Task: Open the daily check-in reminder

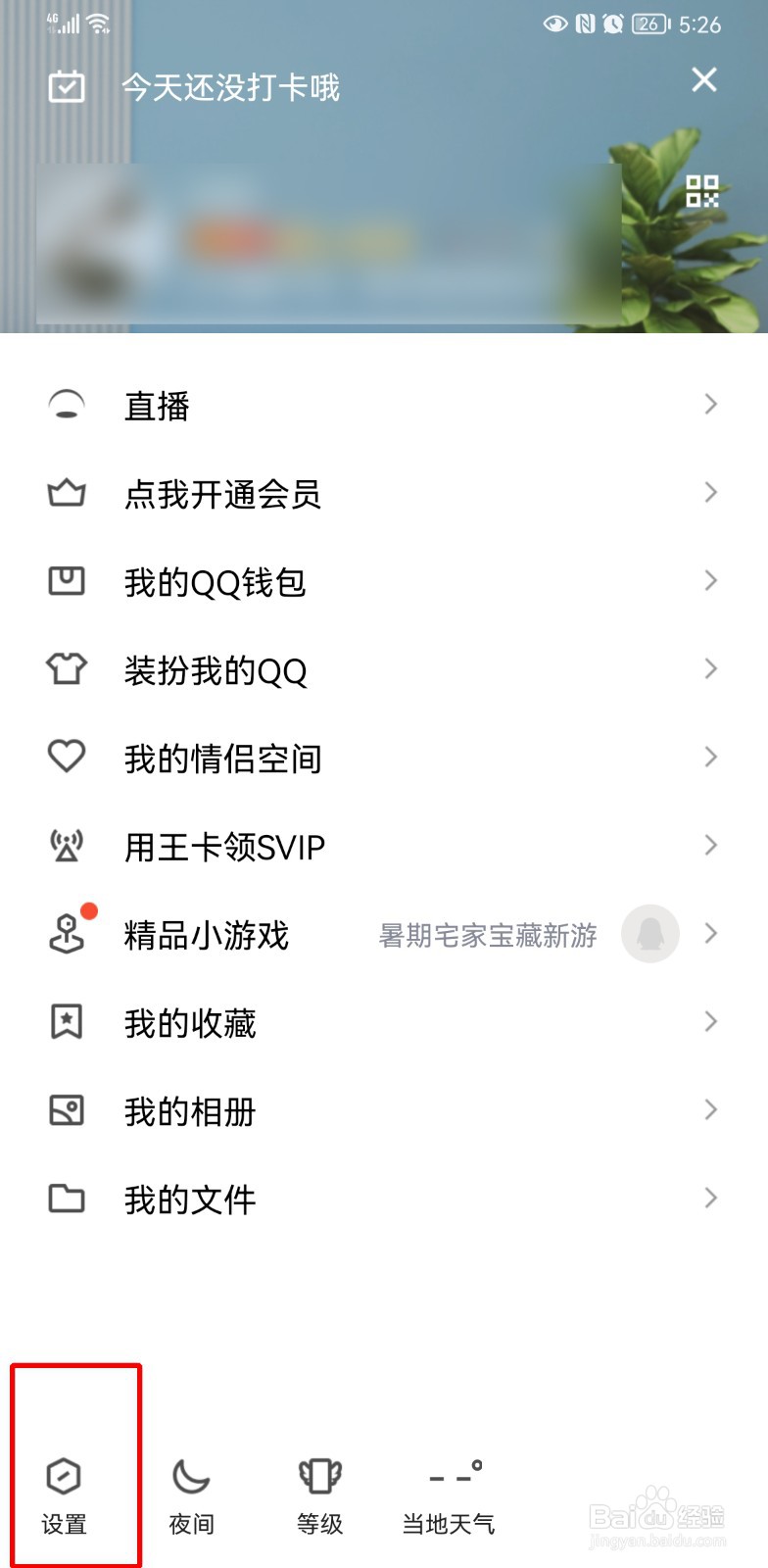Action: (x=196, y=88)
